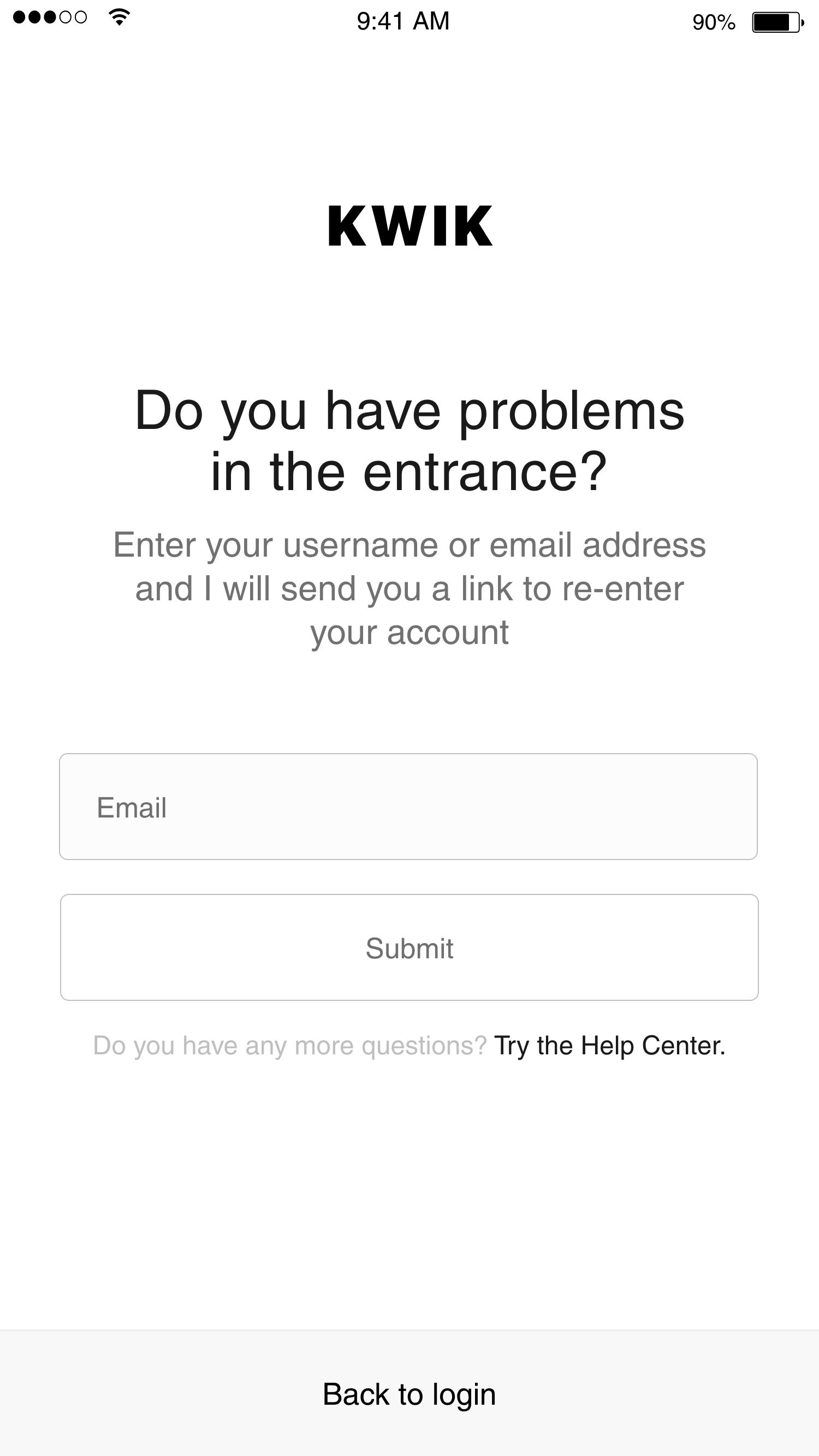Open the Try the Help Center link
The image size is (819, 1456).
(609, 1046)
